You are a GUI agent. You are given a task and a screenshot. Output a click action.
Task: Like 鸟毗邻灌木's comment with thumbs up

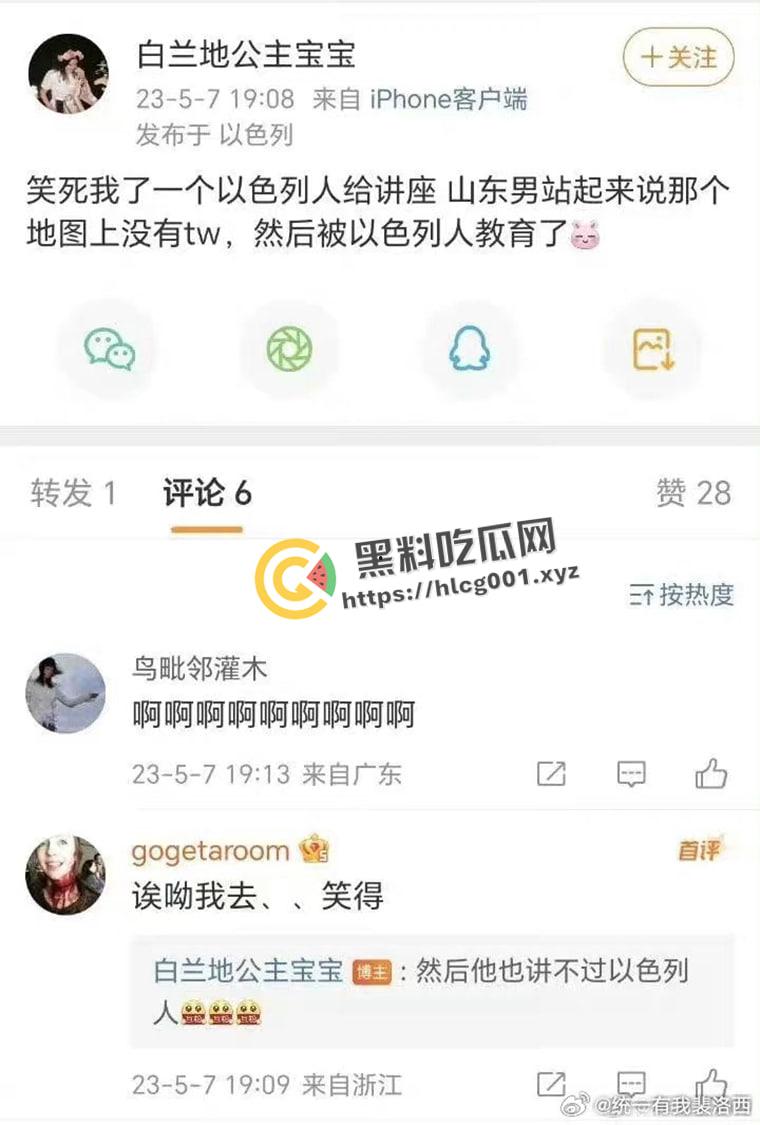click(x=710, y=770)
